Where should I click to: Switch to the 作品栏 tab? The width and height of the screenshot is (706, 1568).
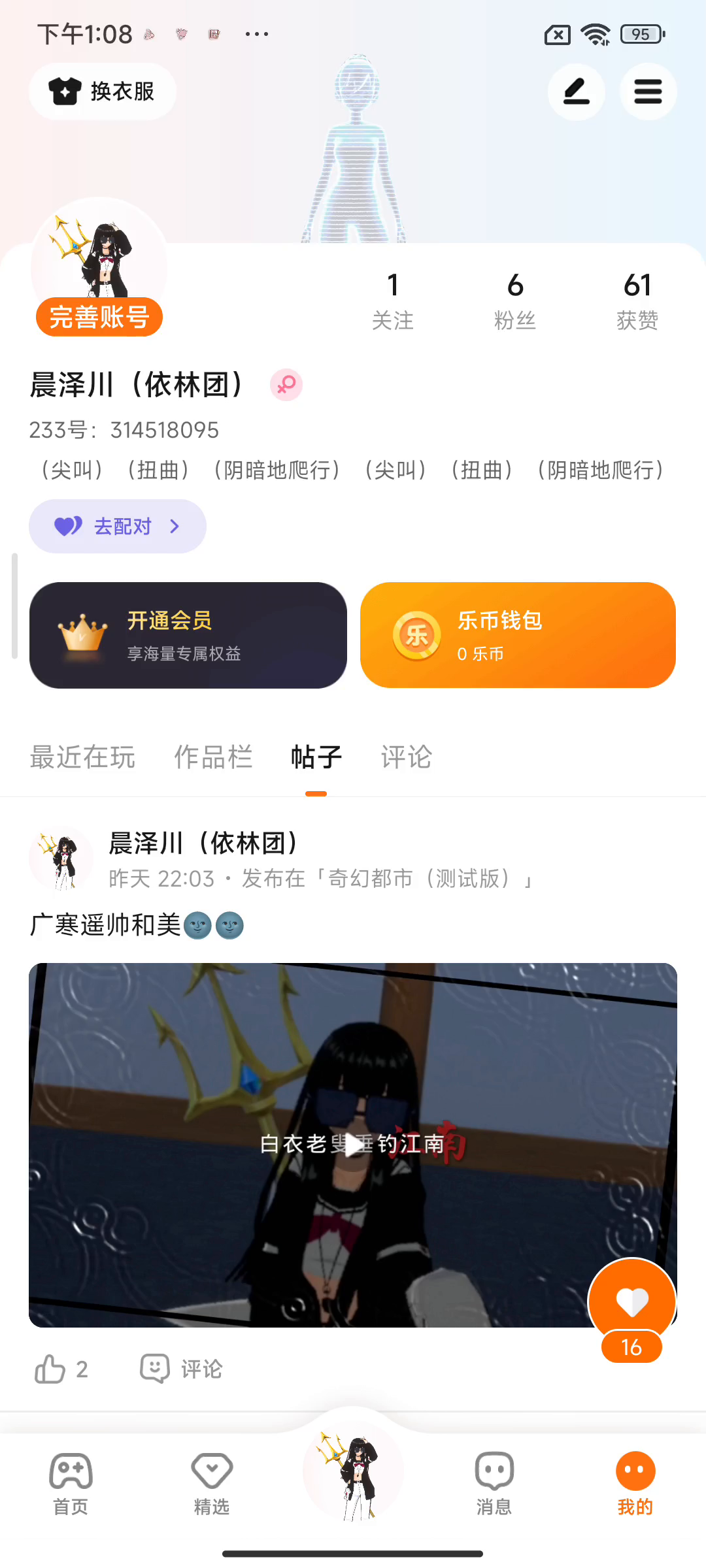click(x=213, y=757)
